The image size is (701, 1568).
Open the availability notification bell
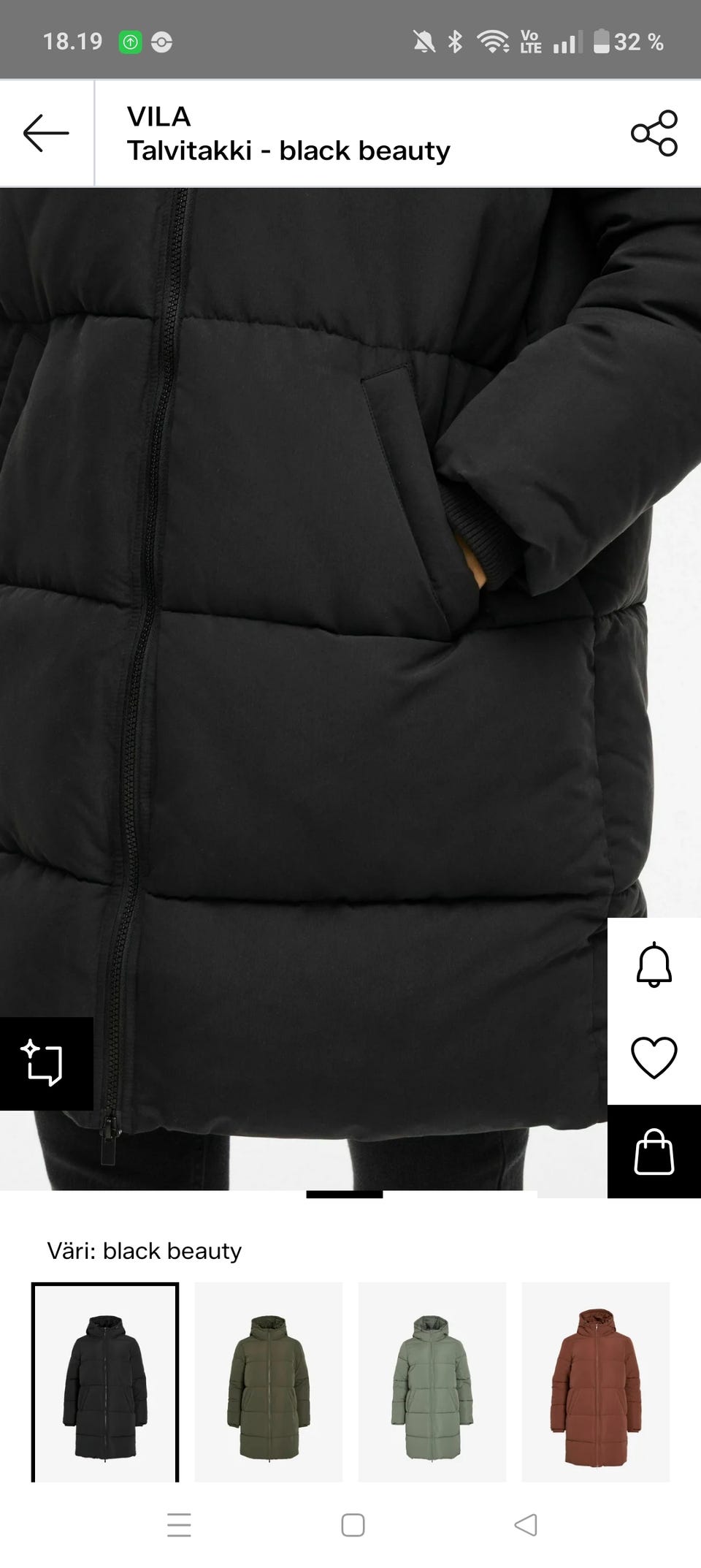[654, 964]
